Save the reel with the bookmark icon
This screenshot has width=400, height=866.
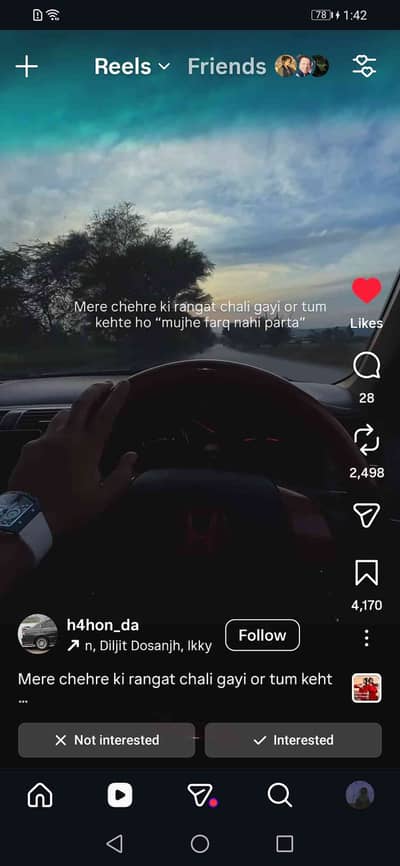click(x=366, y=573)
